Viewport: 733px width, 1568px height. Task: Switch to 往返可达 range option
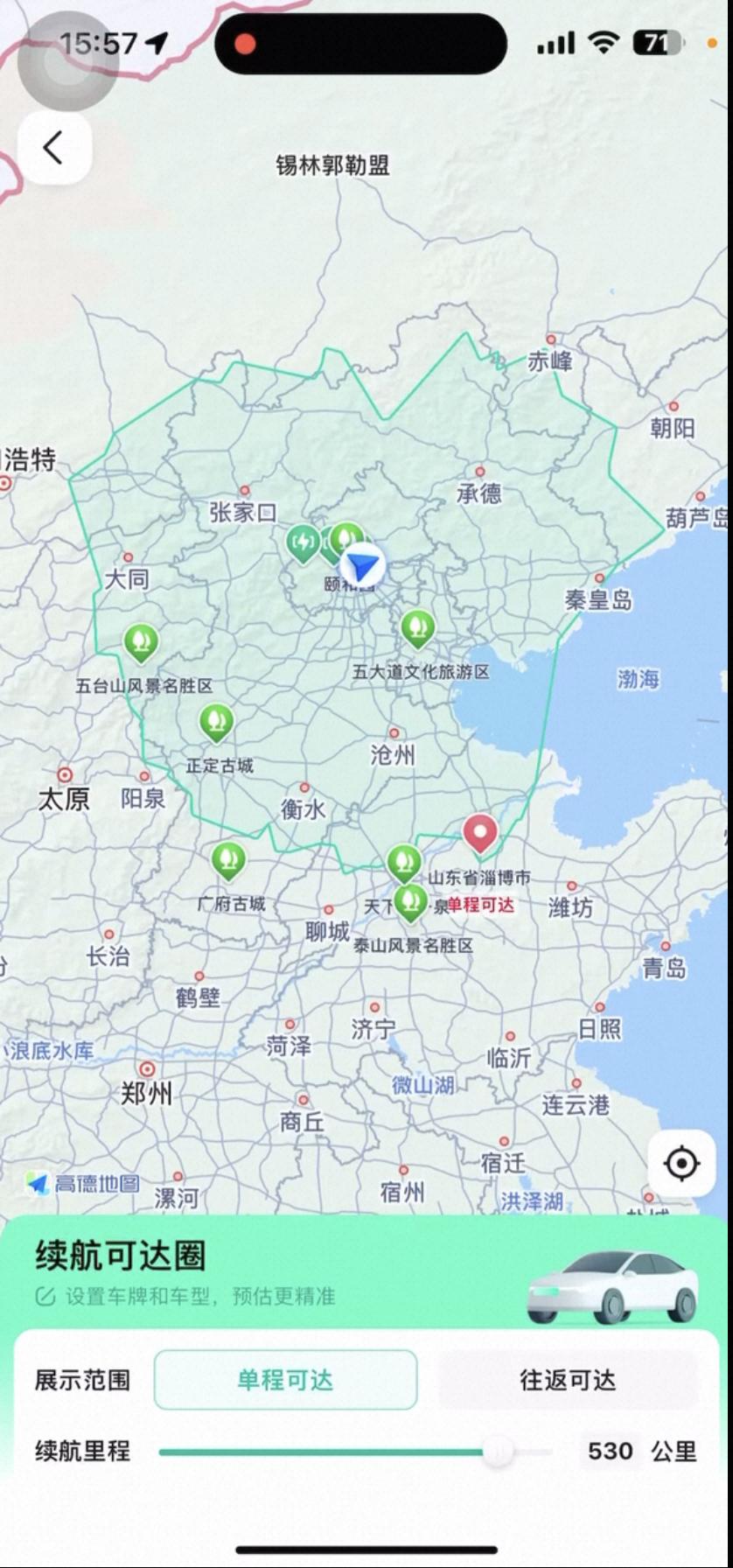pyautogui.click(x=568, y=1380)
